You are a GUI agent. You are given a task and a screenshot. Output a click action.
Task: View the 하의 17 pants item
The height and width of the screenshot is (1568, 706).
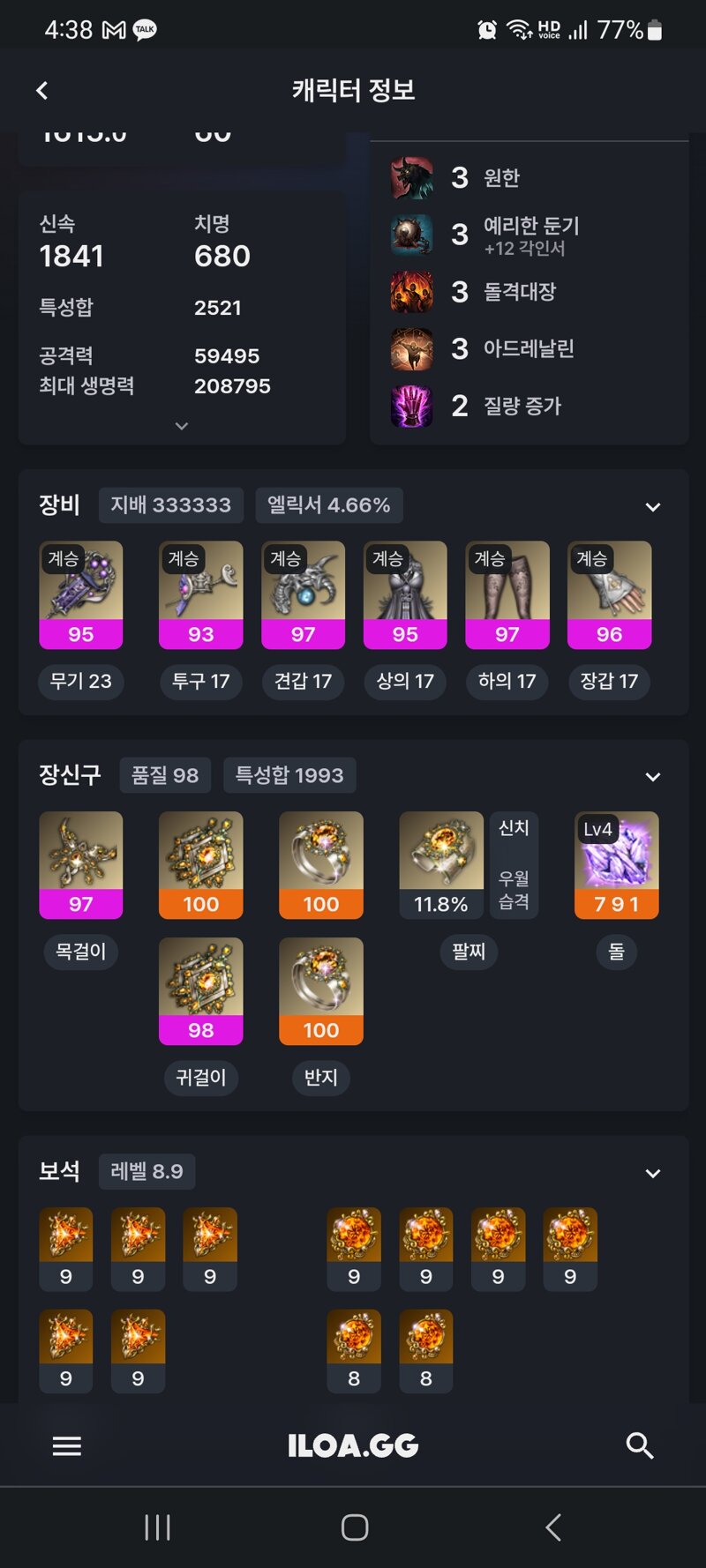click(x=507, y=595)
